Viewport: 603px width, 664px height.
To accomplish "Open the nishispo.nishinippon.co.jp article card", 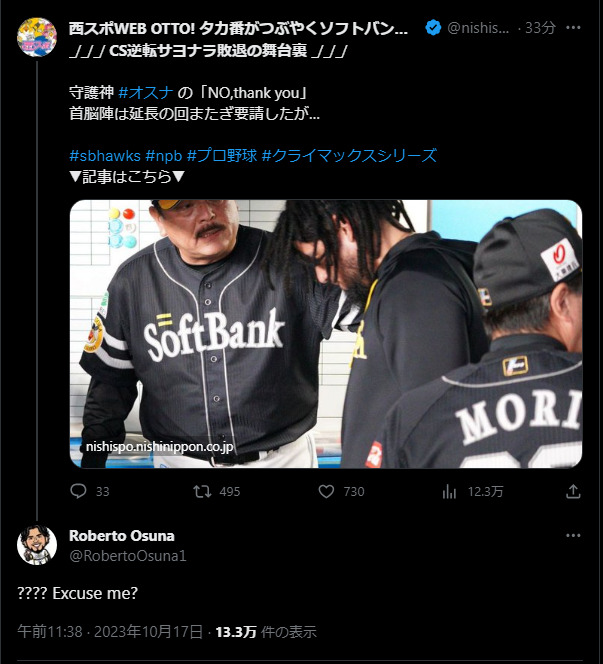I will pos(325,334).
